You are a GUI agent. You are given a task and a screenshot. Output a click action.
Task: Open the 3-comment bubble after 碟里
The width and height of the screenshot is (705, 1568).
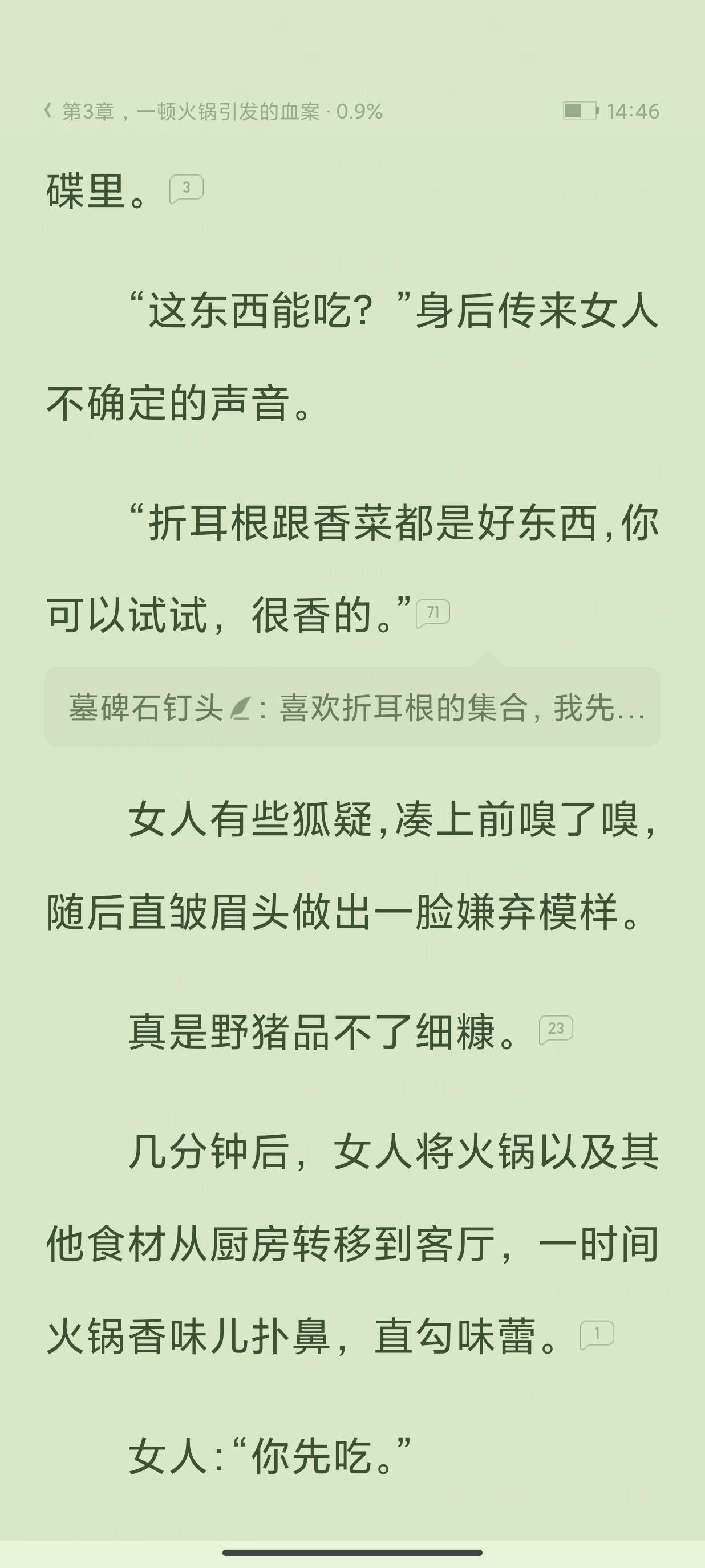[x=187, y=189]
